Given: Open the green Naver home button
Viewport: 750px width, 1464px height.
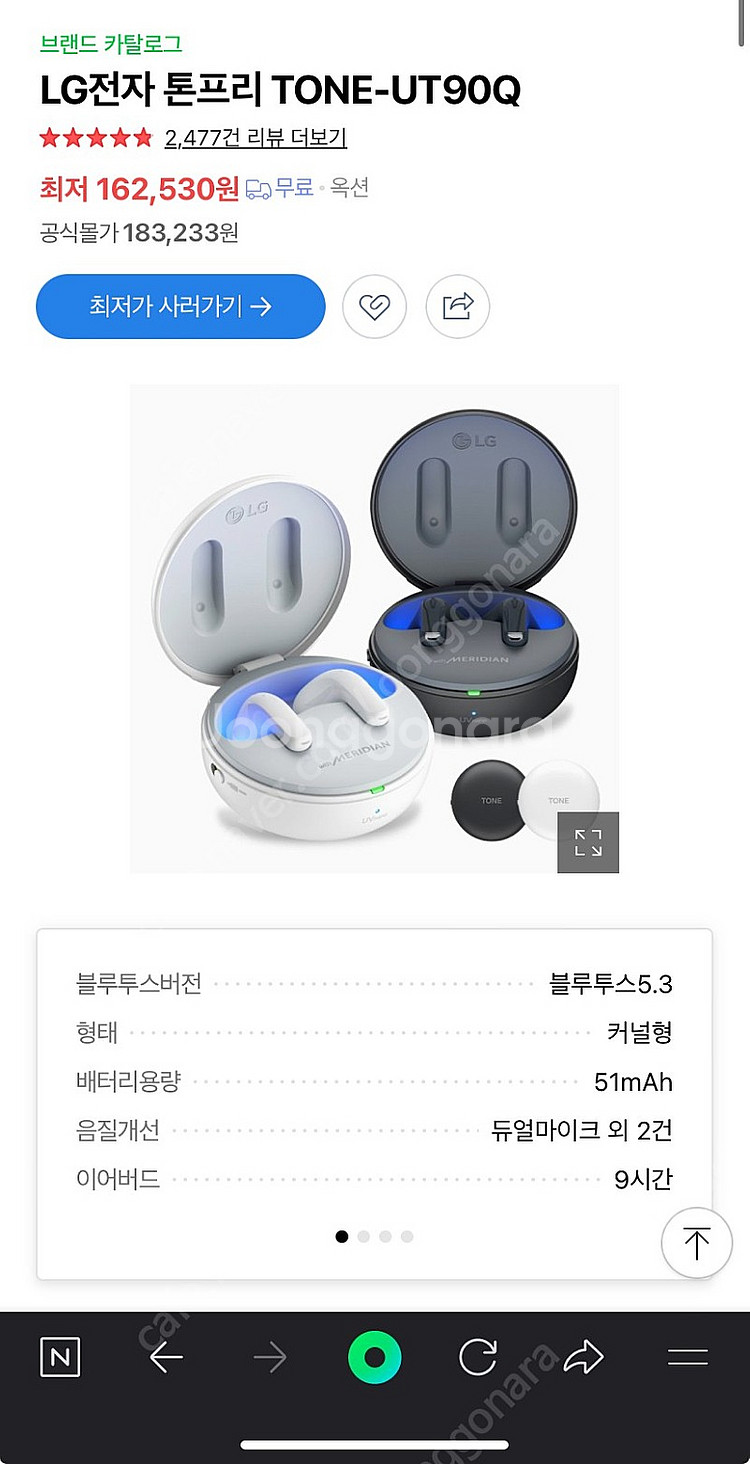Looking at the screenshot, I should click(374, 1357).
